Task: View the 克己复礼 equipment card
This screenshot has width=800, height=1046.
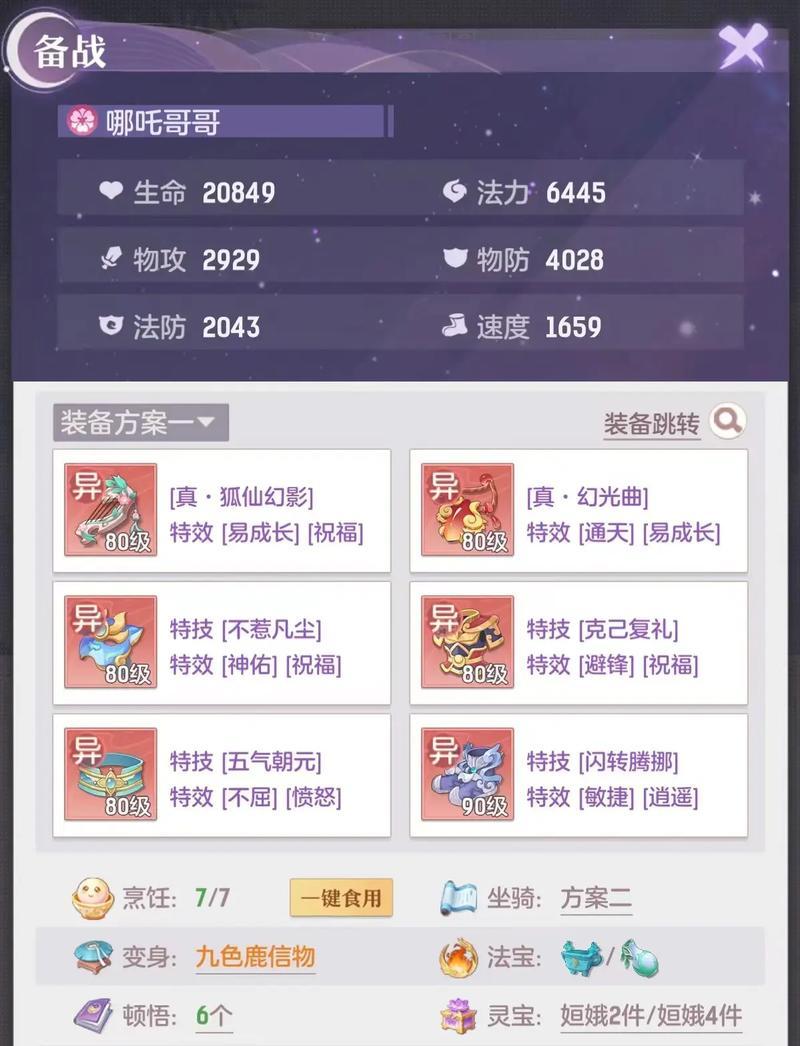Action: (578, 643)
